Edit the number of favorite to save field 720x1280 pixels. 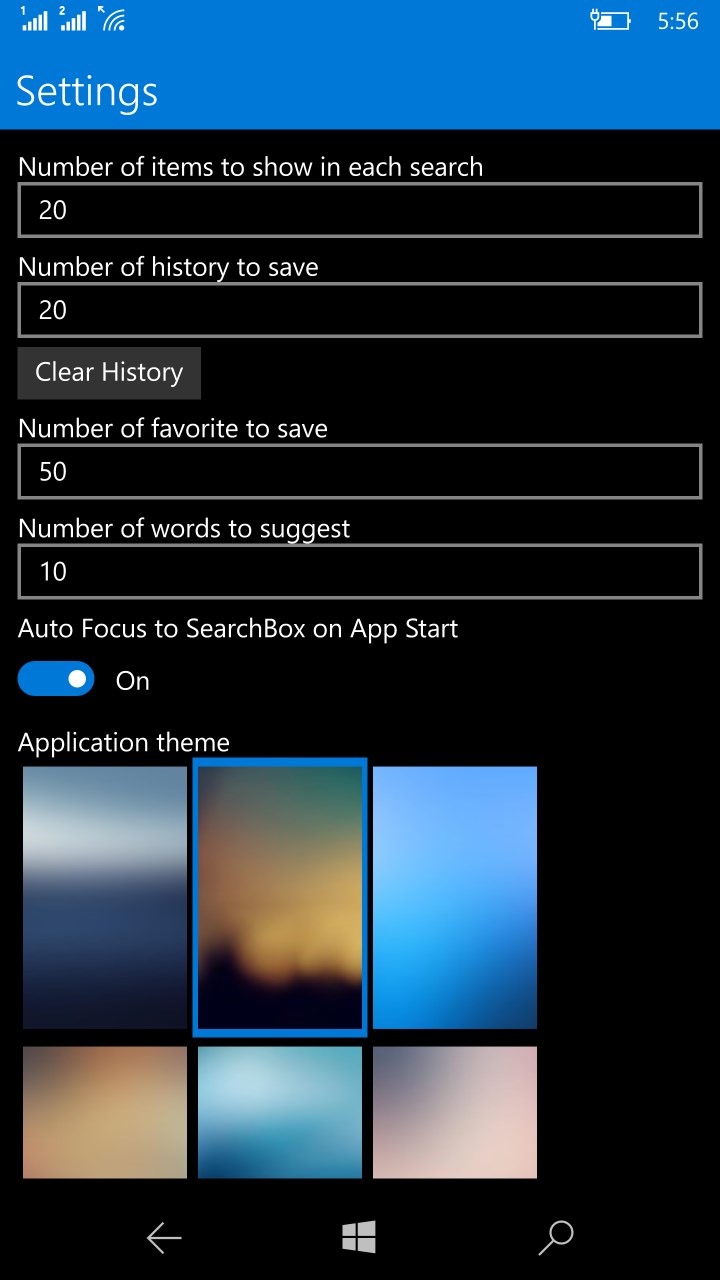tap(360, 471)
